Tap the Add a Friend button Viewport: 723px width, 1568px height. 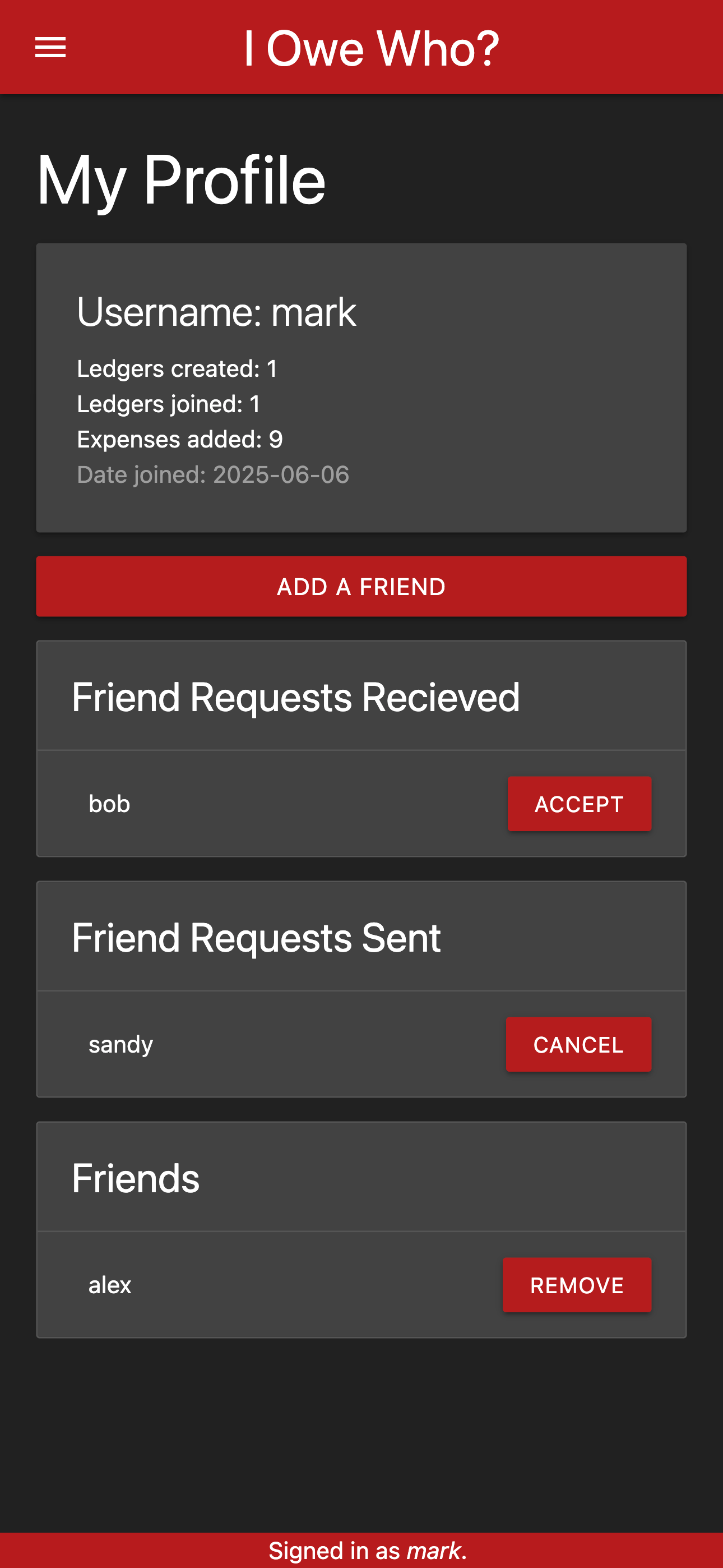(x=361, y=586)
